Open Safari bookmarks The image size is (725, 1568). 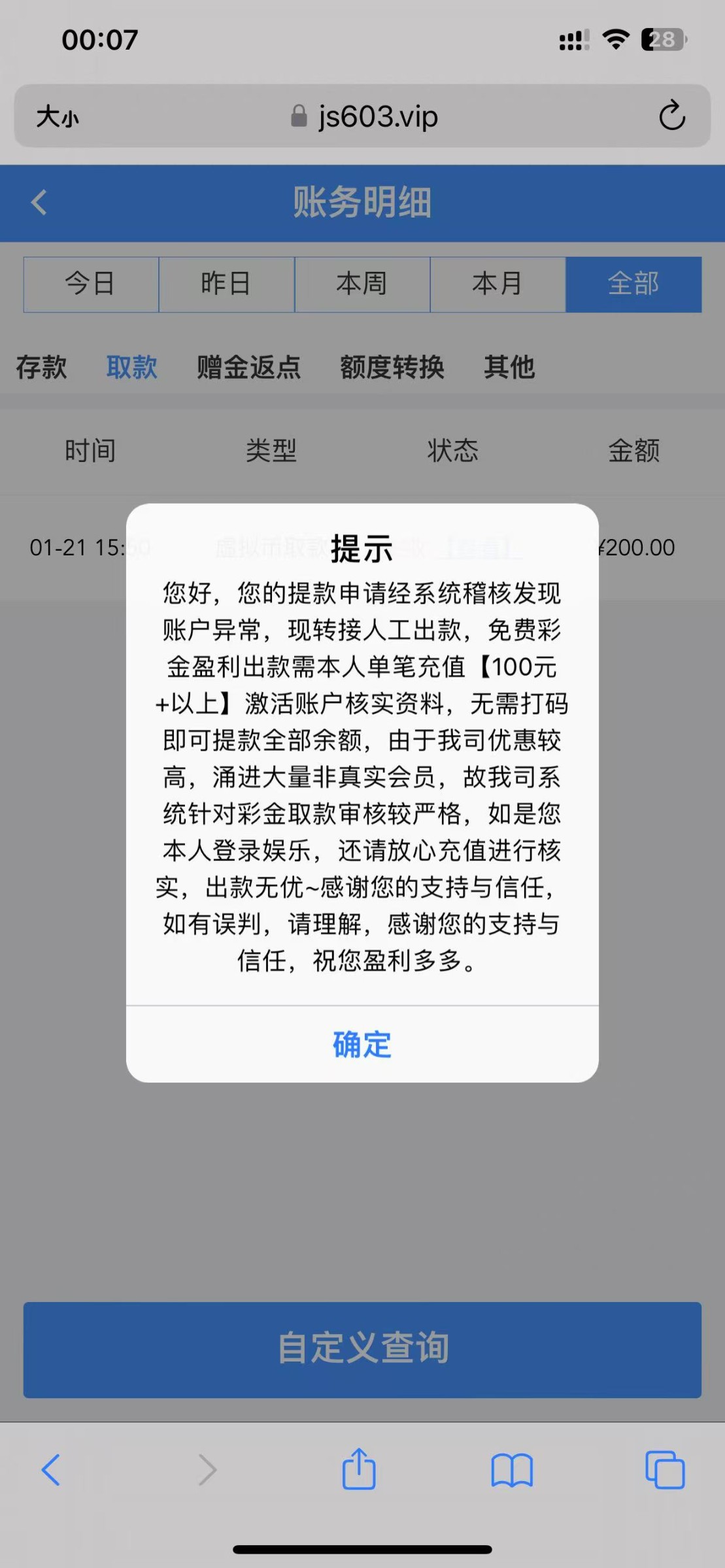[512, 1471]
